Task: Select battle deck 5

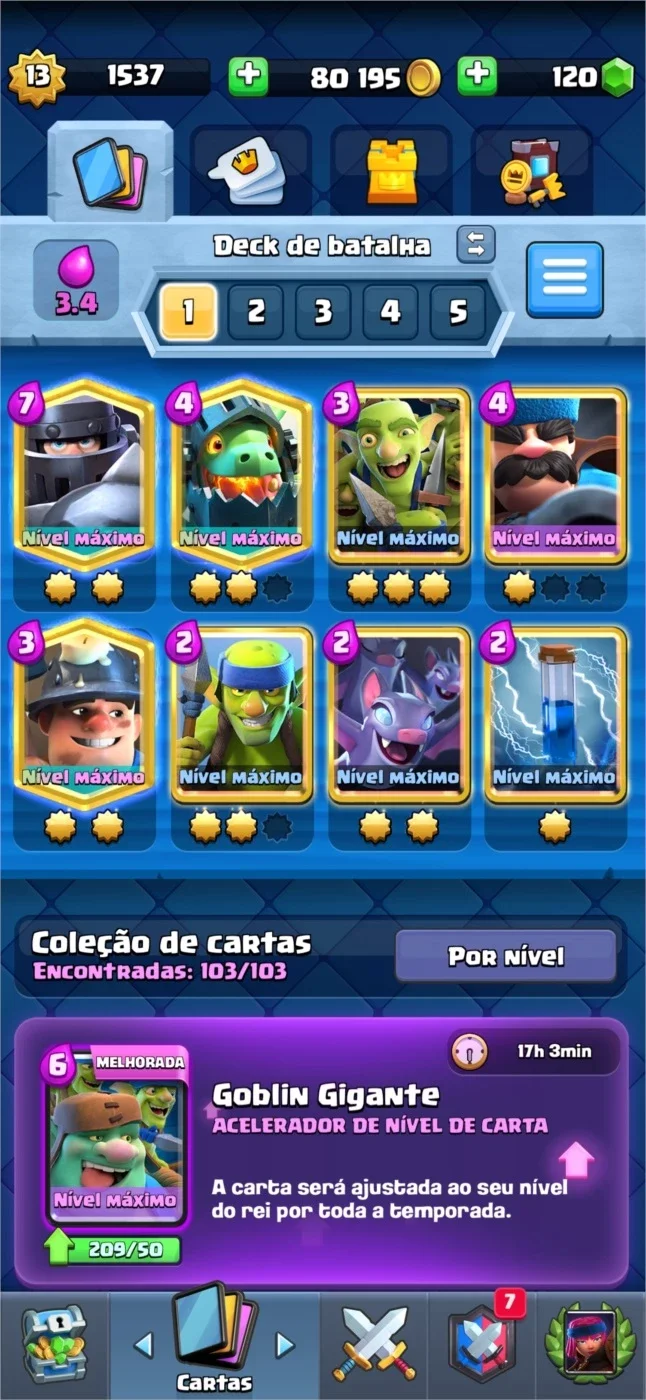Action: [458, 312]
